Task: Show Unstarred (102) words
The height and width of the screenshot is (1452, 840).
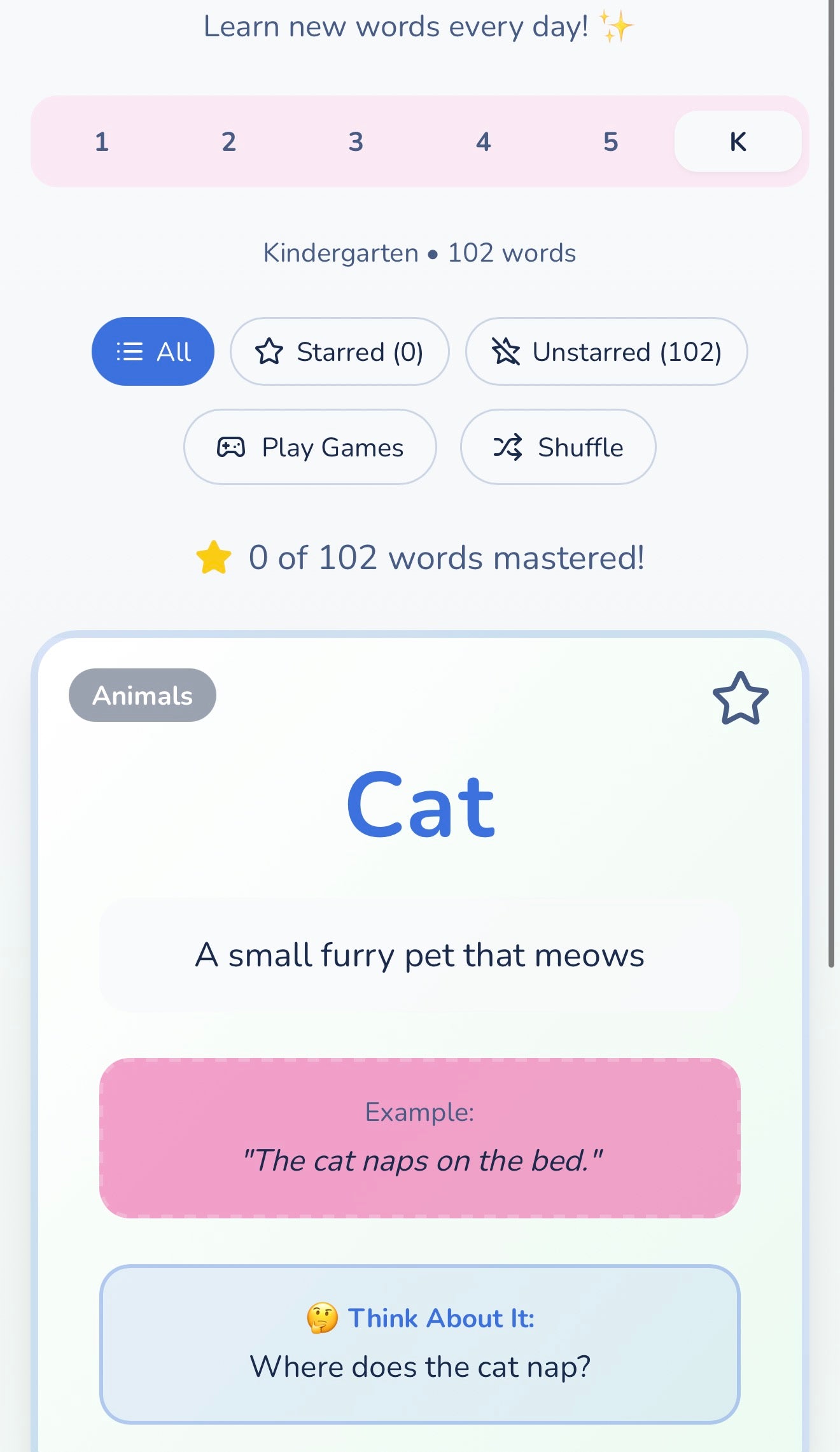Action: click(606, 351)
